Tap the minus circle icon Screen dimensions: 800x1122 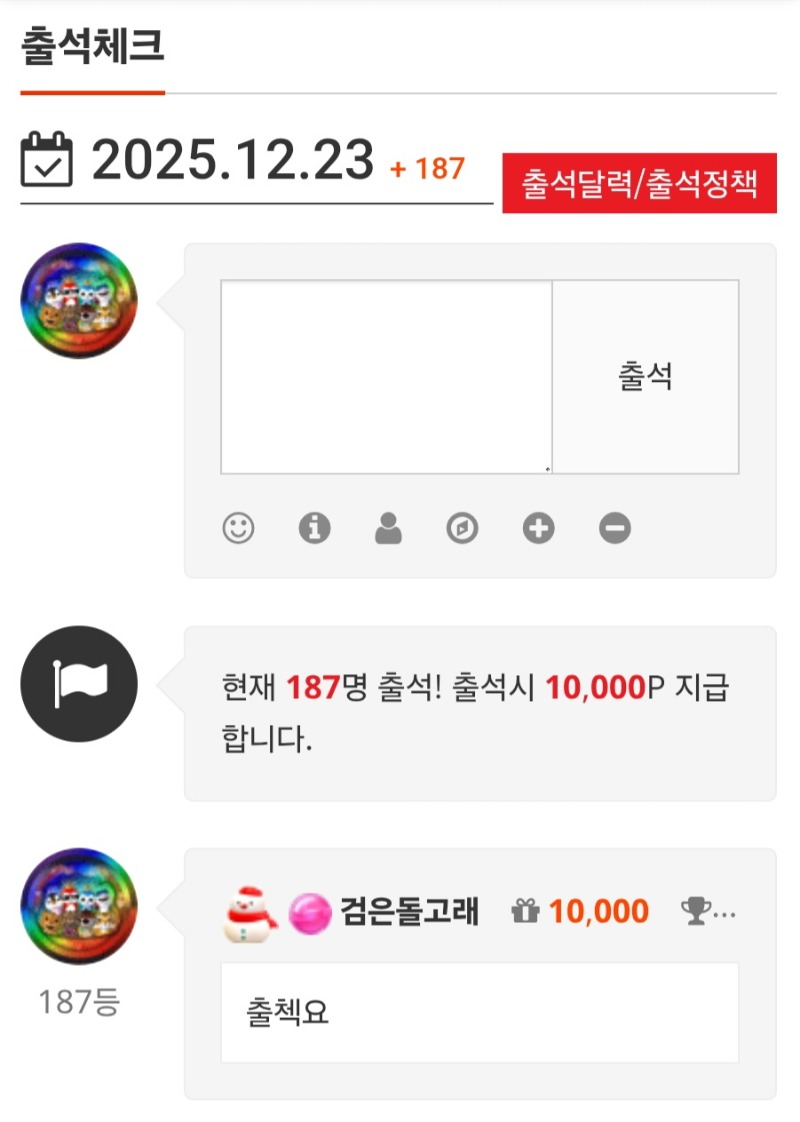click(615, 528)
